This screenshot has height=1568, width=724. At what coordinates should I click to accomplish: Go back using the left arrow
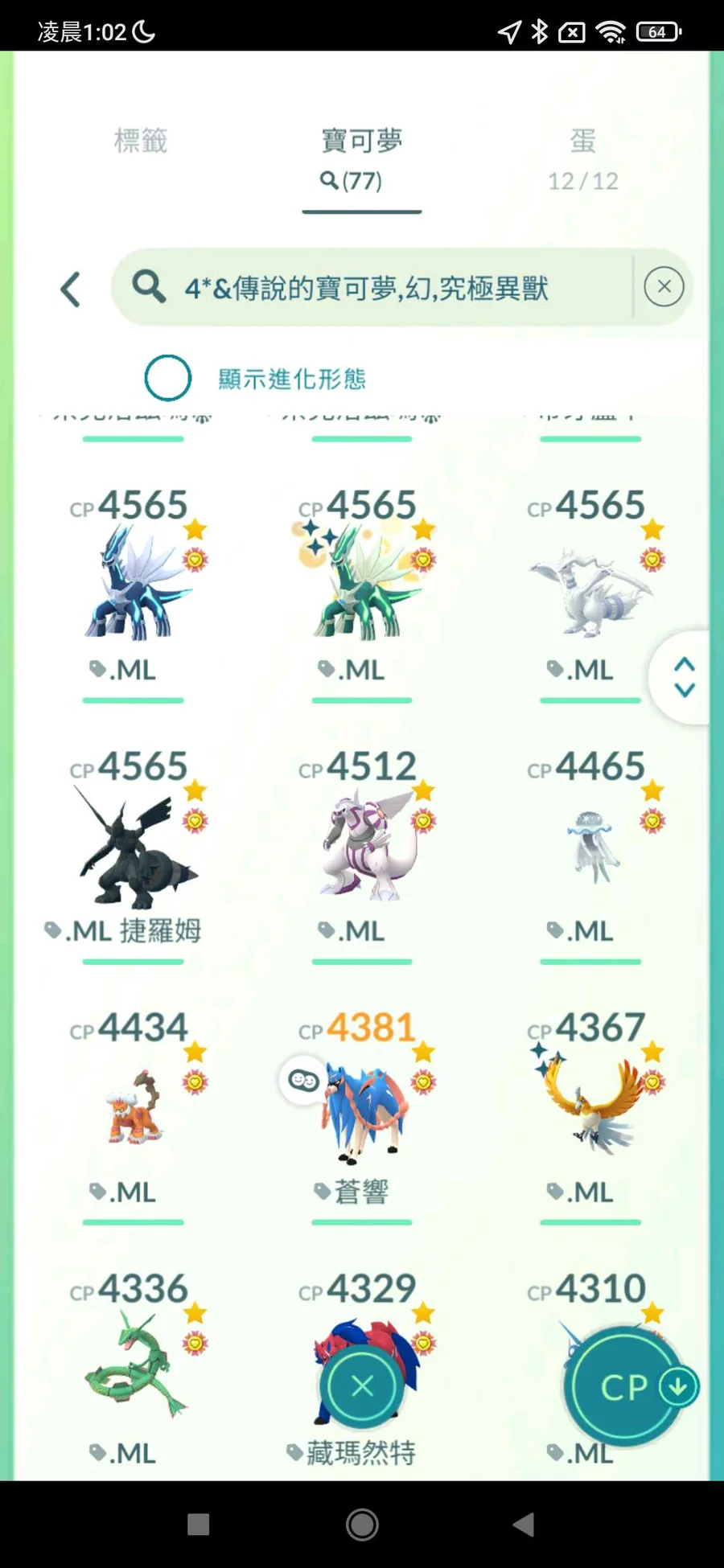coord(71,289)
